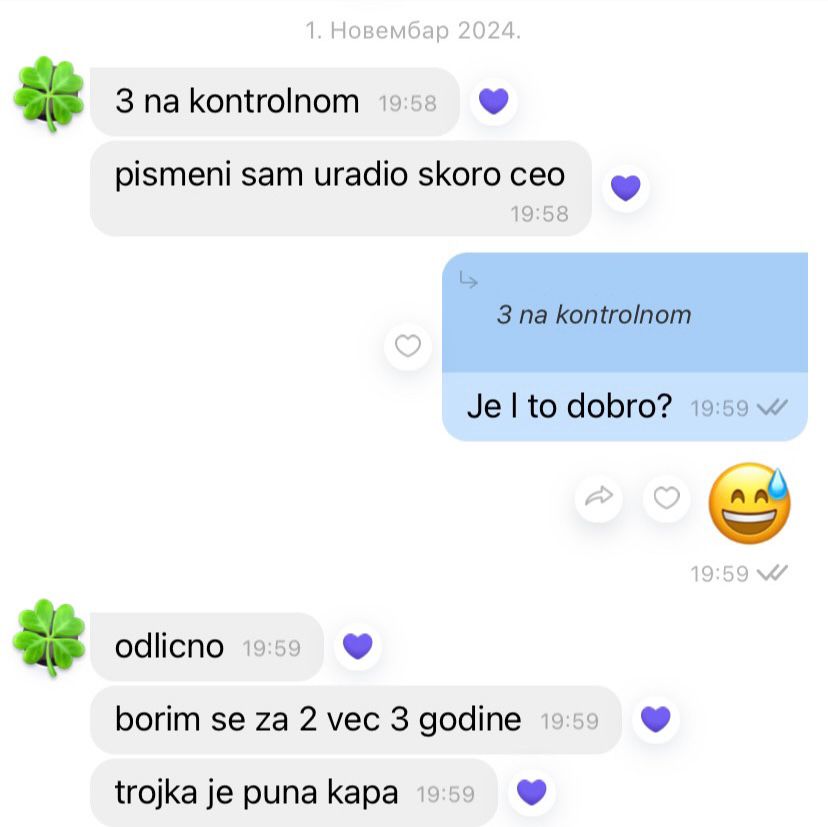Forward the sweating smile emoji message

[598, 496]
